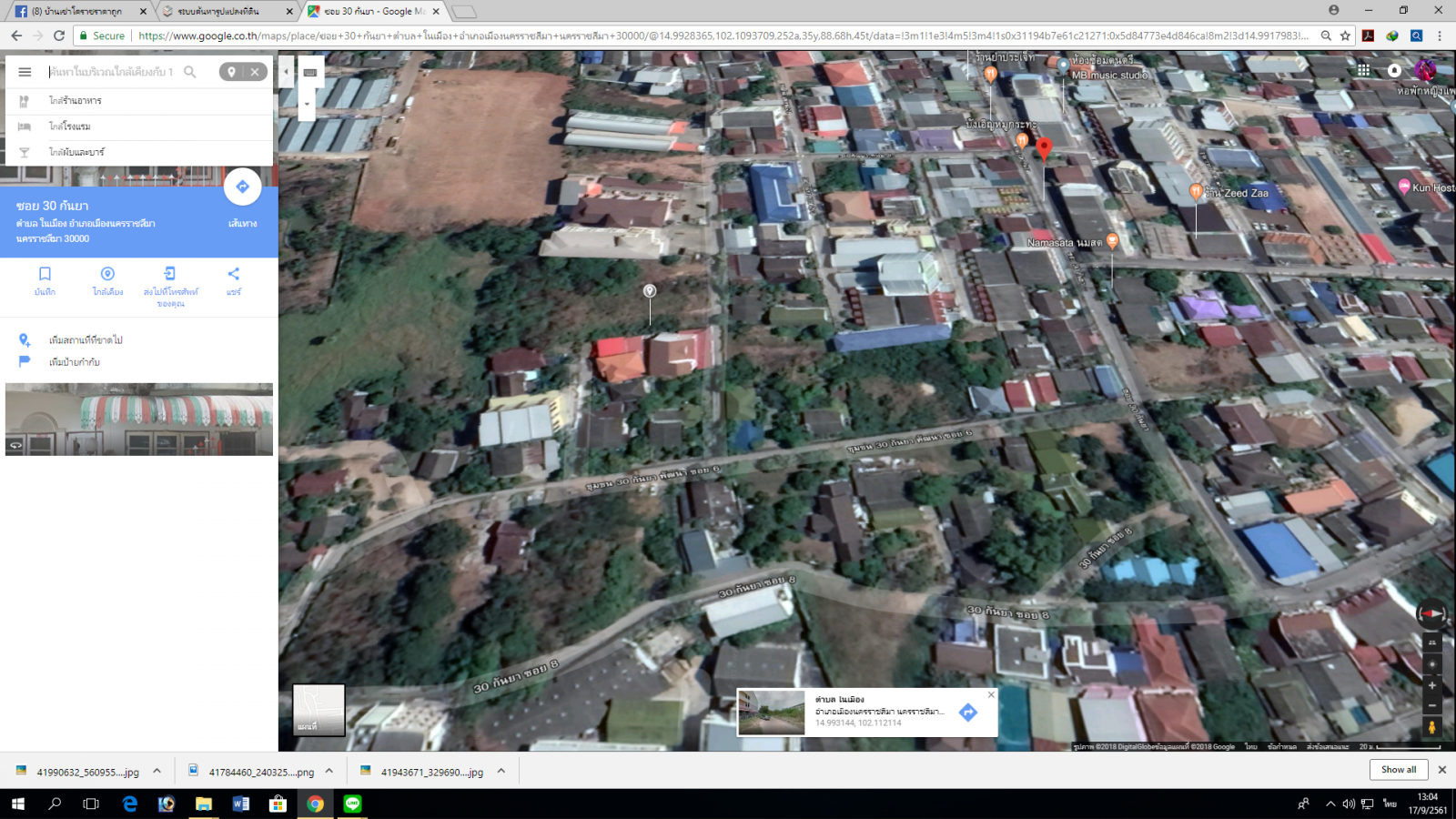Viewport: 1456px width, 819px height.
Task: Get directions with the blue arrow button
Action: 242,187
